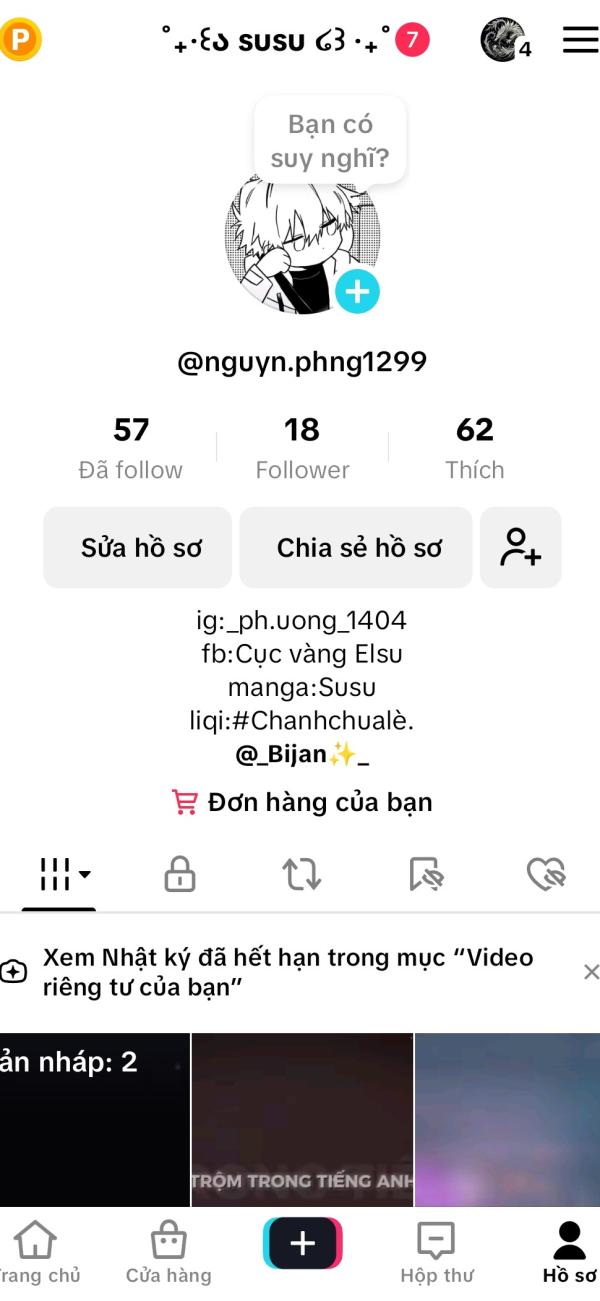
Task: Open Đơn hàng của bạn
Action: click(302, 802)
